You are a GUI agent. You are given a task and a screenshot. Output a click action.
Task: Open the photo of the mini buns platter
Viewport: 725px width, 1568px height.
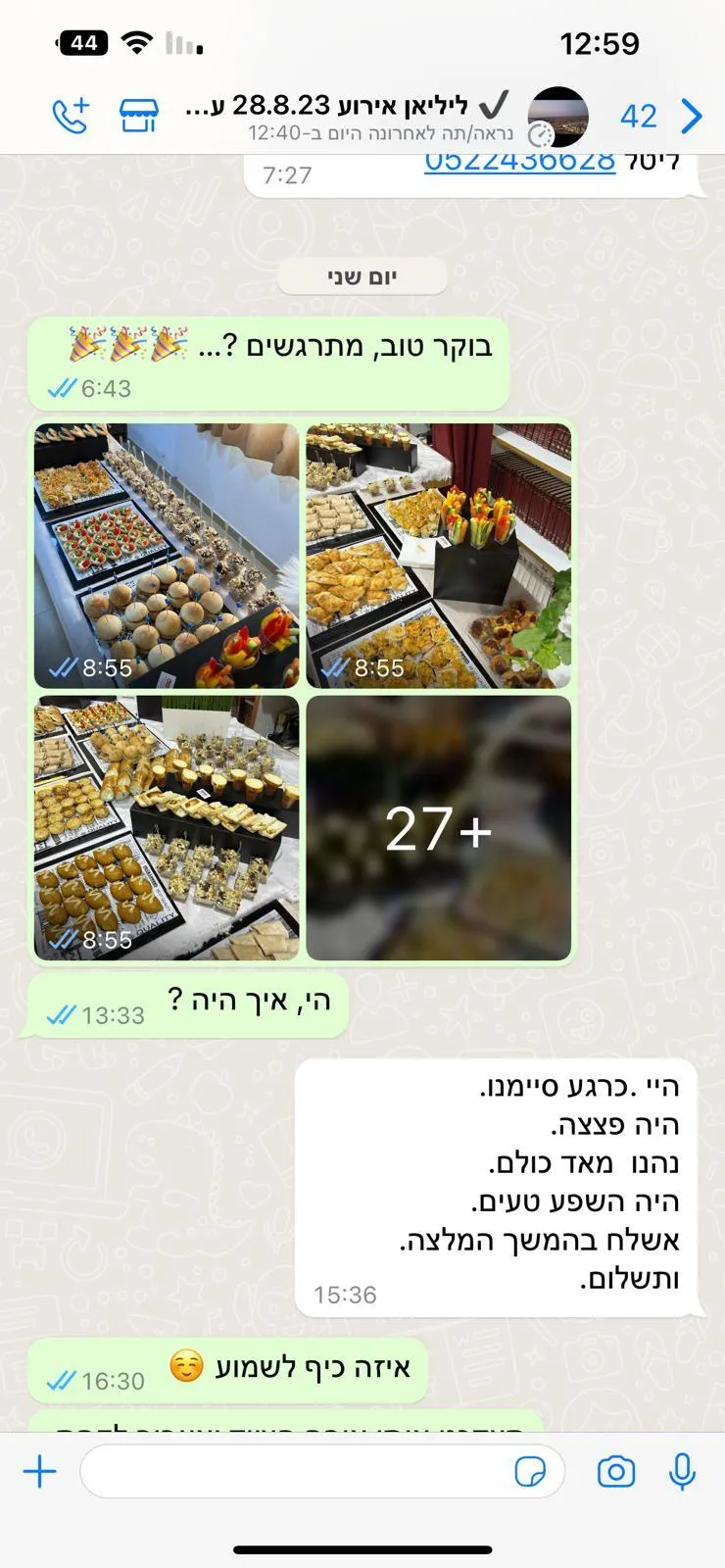click(167, 556)
